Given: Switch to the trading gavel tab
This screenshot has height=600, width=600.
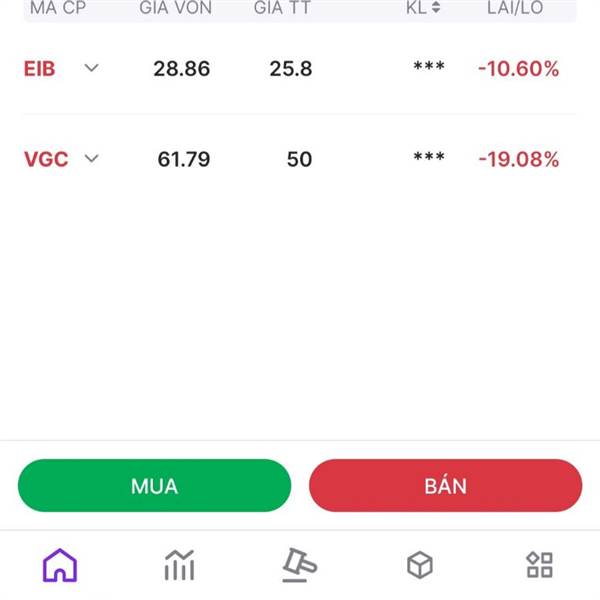Looking at the screenshot, I should click(299, 565).
